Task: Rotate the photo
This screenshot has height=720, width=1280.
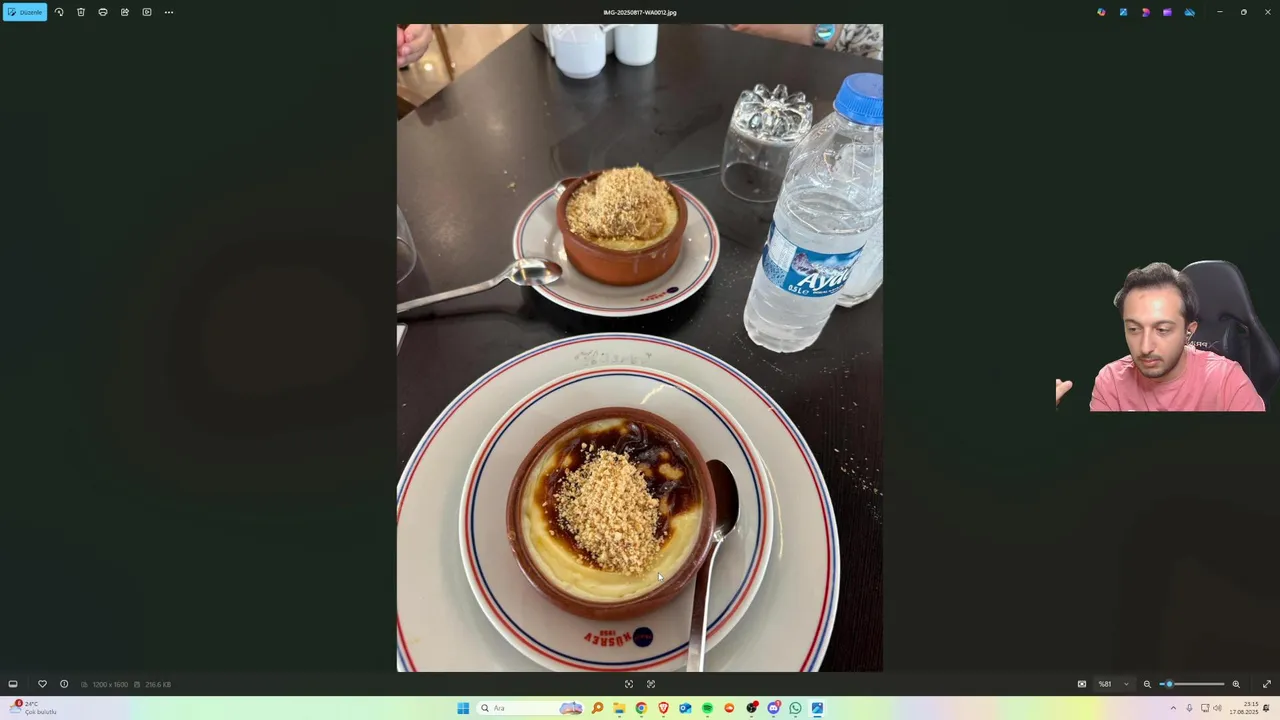Action: point(59,12)
